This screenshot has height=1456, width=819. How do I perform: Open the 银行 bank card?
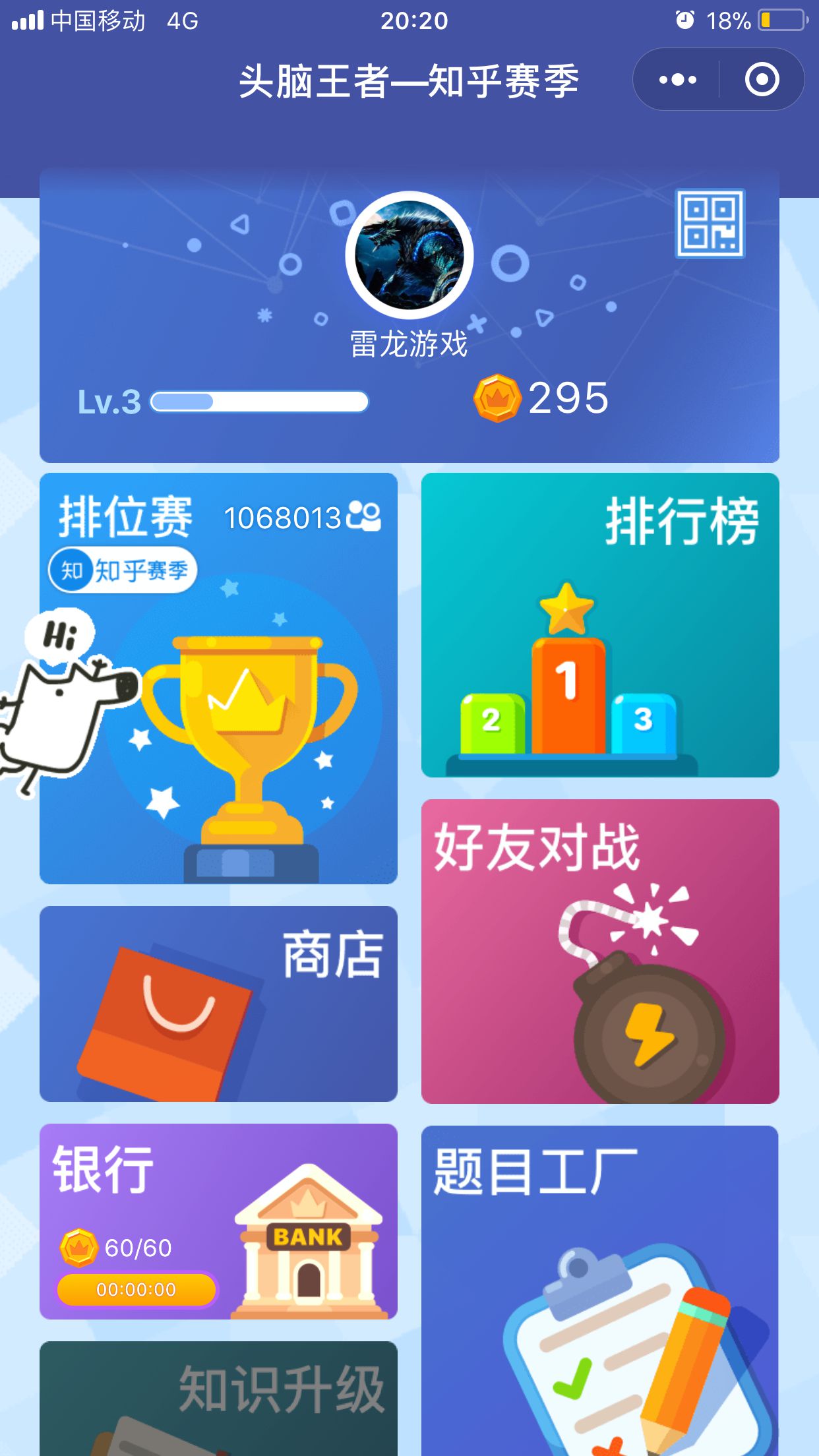(x=218, y=1221)
